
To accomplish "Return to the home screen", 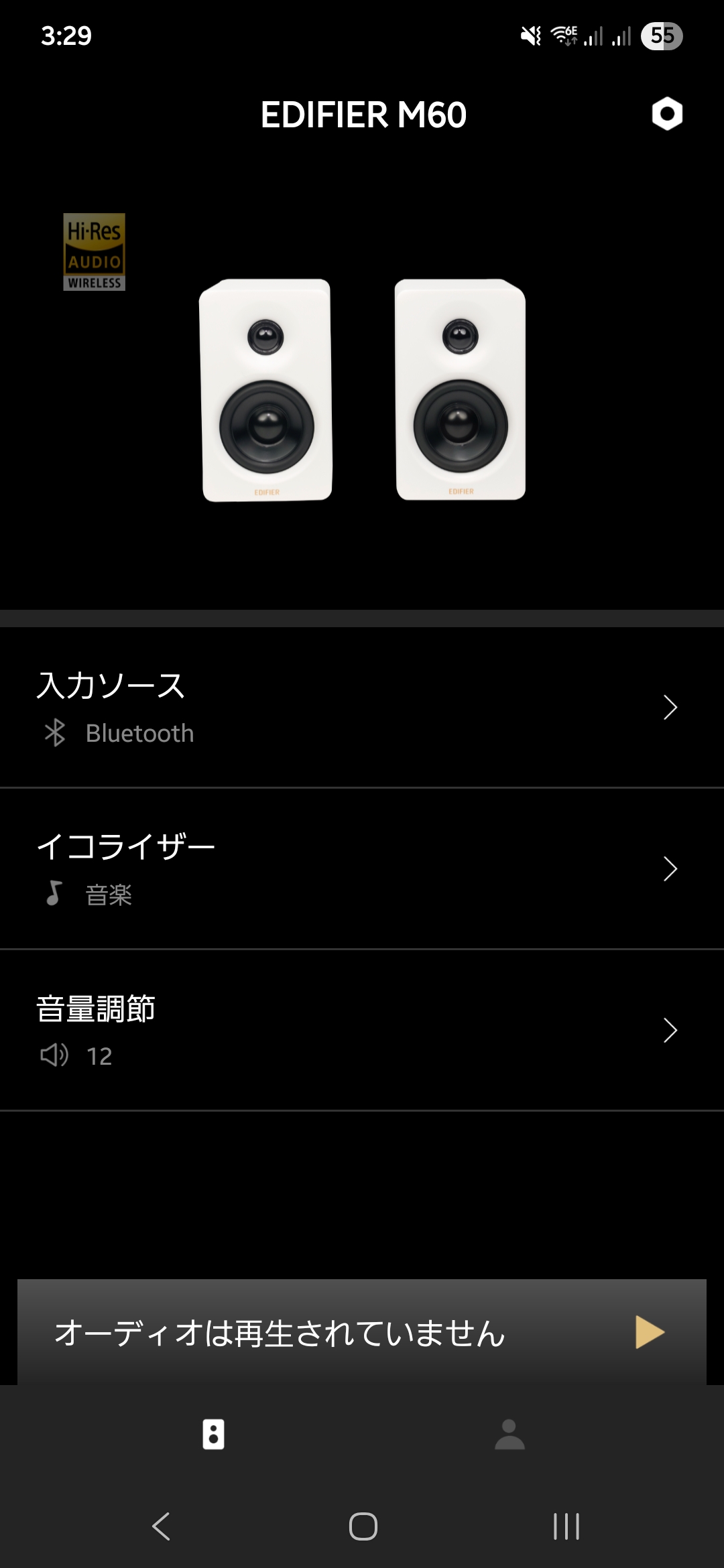I will tap(363, 1526).
